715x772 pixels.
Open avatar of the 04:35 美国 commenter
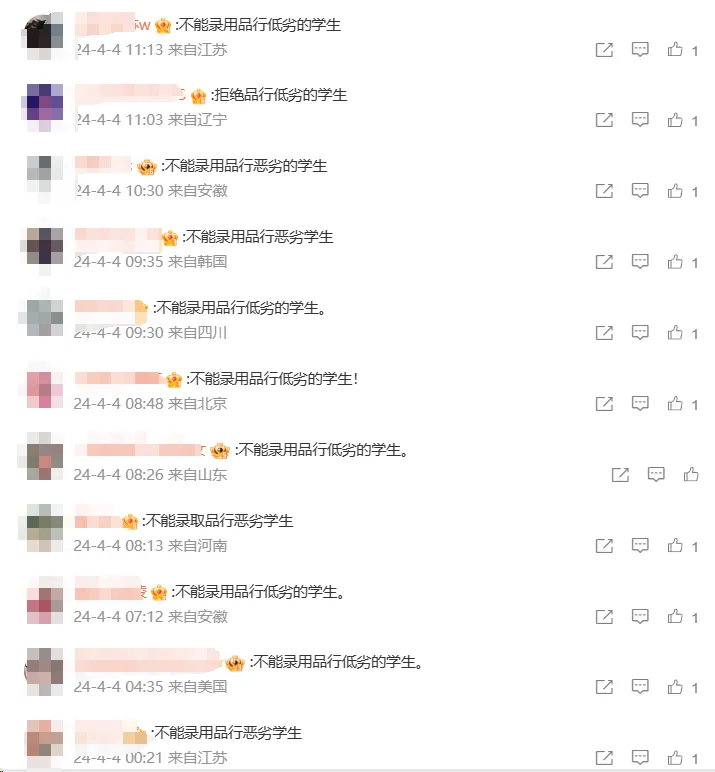pyautogui.click(x=44, y=672)
